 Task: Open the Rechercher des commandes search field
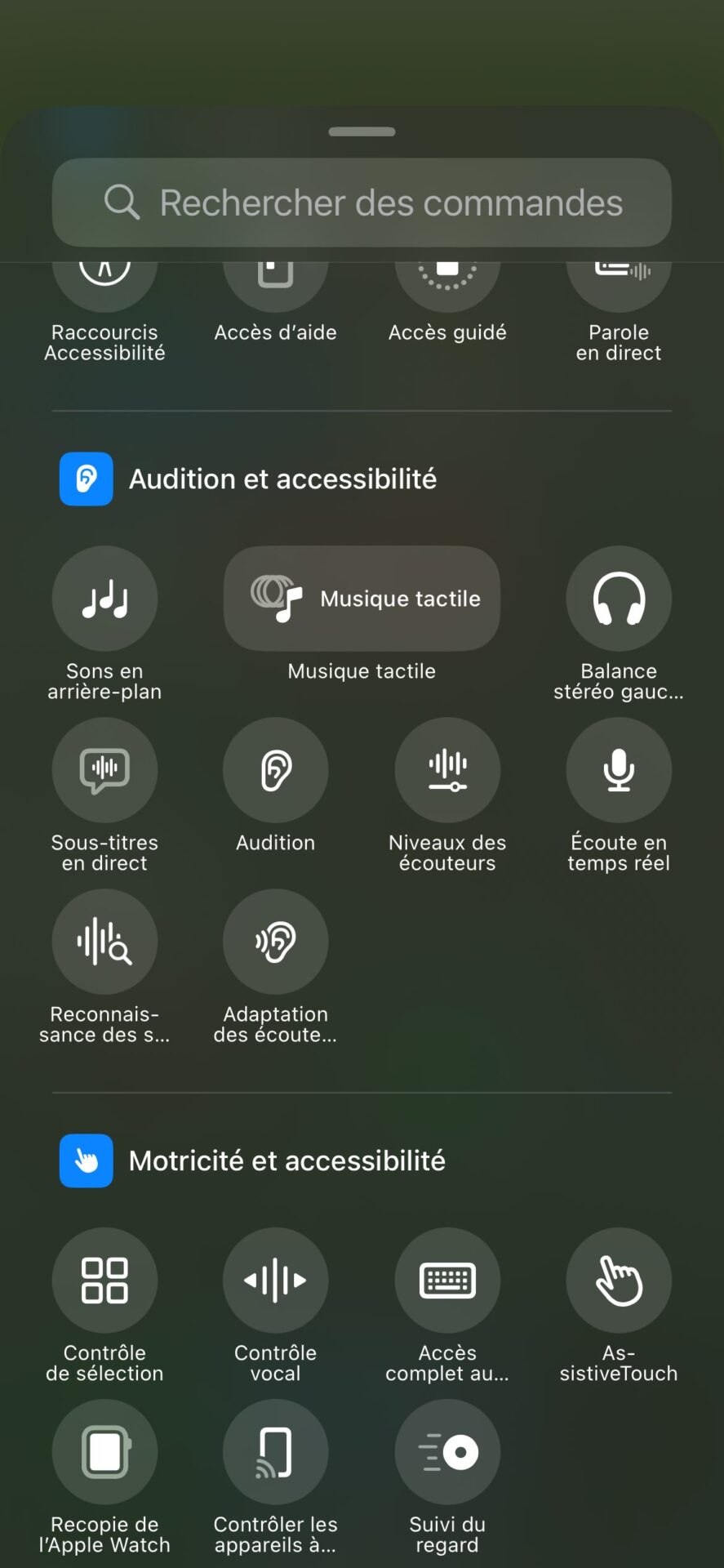pyautogui.click(x=362, y=203)
